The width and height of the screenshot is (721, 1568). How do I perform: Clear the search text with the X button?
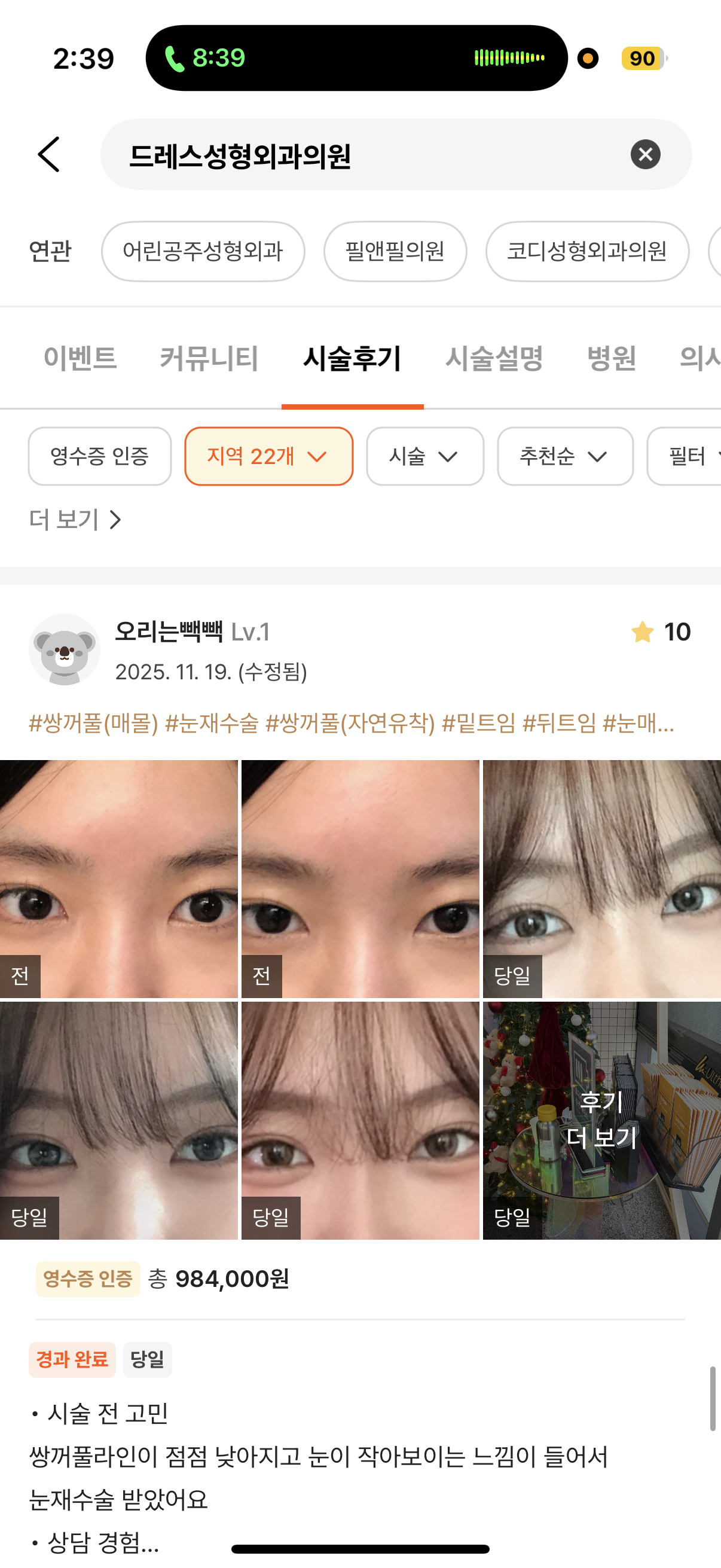click(645, 154)
